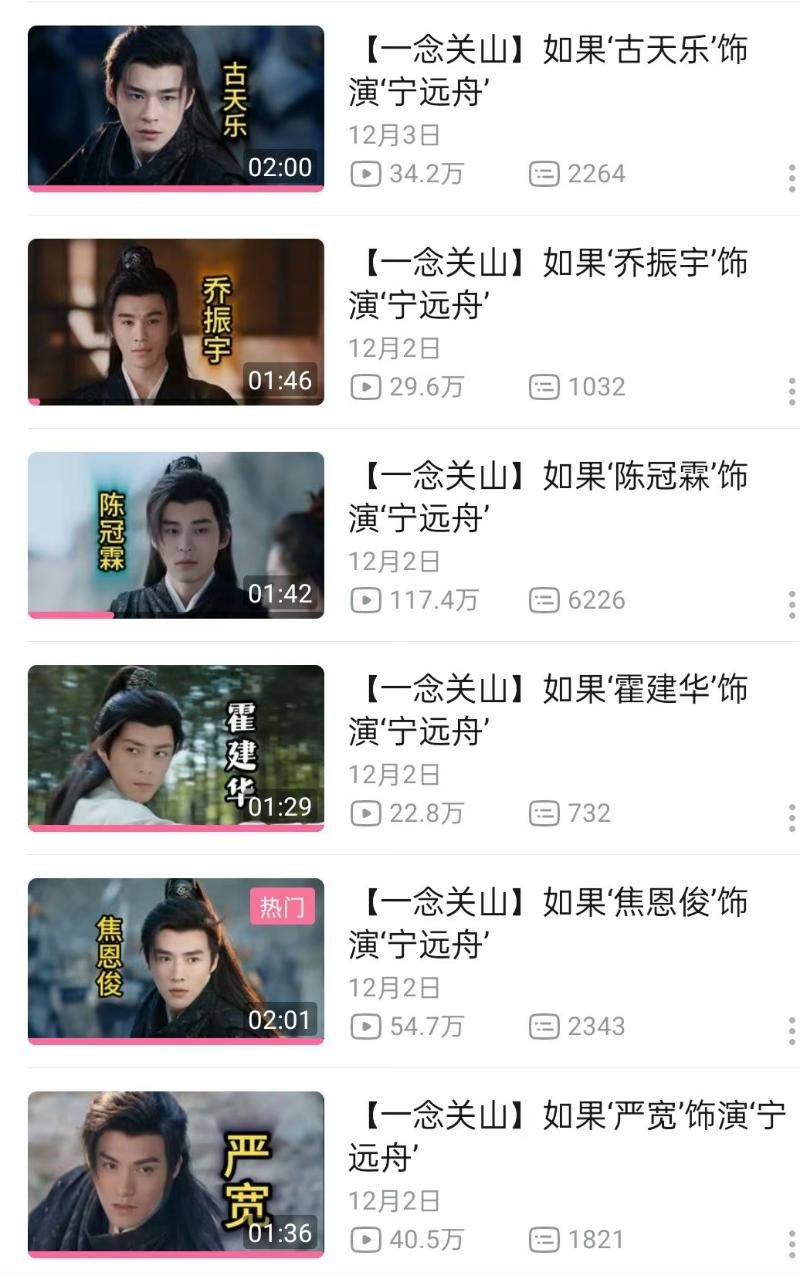
Task: Open overflow menu for the '焦恩俊' video
Action: pos(791,1030)
